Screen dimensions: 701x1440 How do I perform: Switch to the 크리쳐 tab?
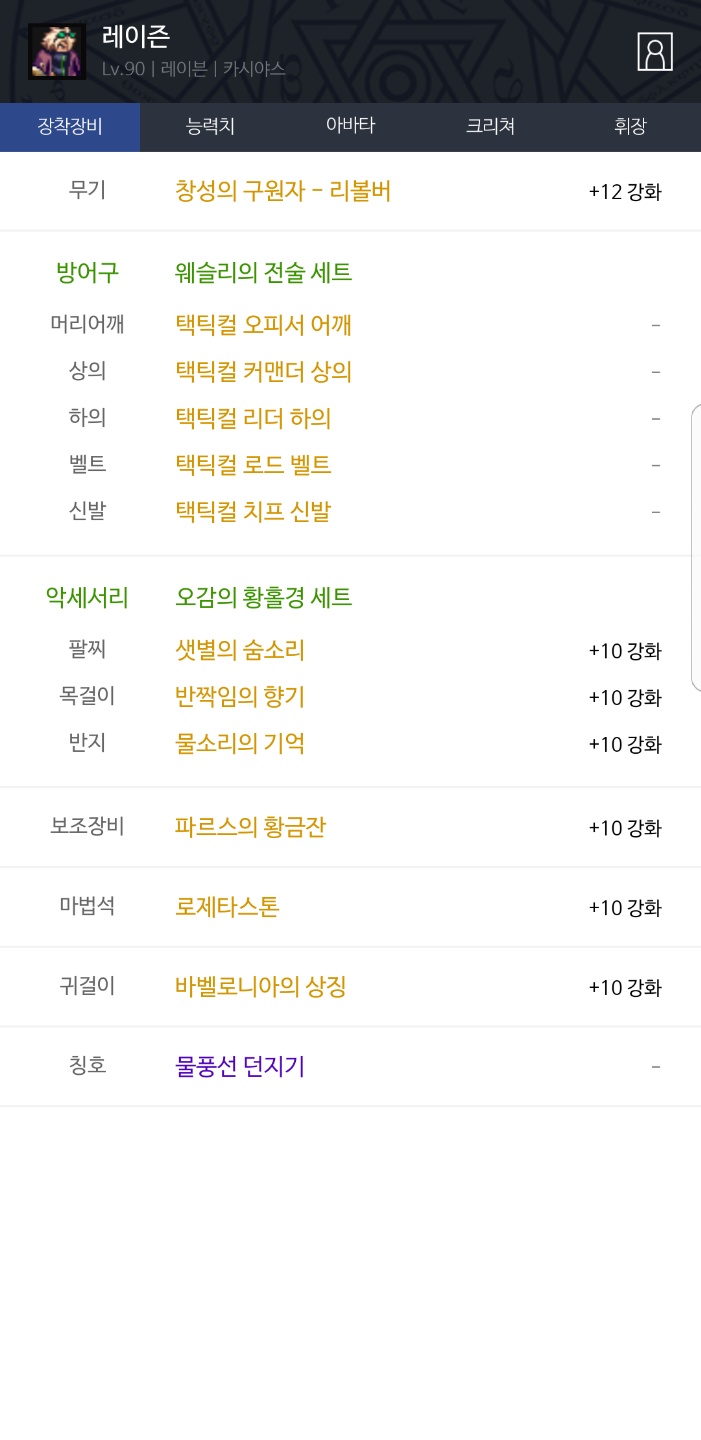tap(490, 127)
